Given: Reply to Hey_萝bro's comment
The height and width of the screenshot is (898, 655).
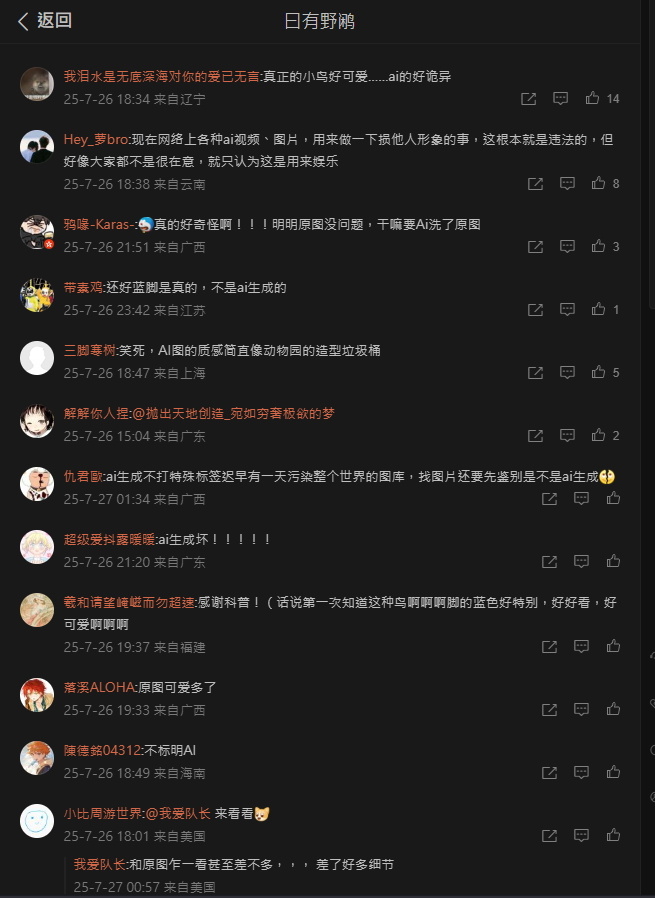Looking at the screenshot, I should [x=567, y=183].
